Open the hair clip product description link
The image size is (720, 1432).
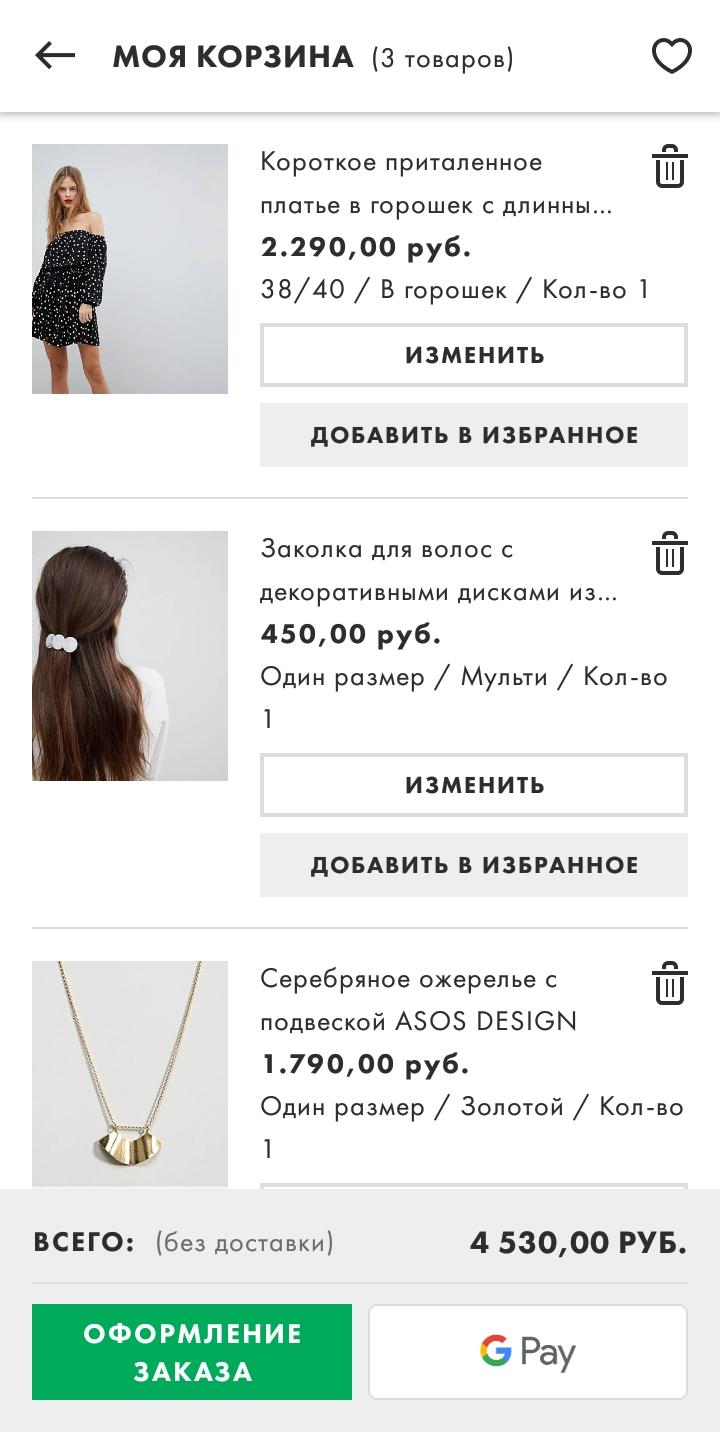(x=400, y=570)
